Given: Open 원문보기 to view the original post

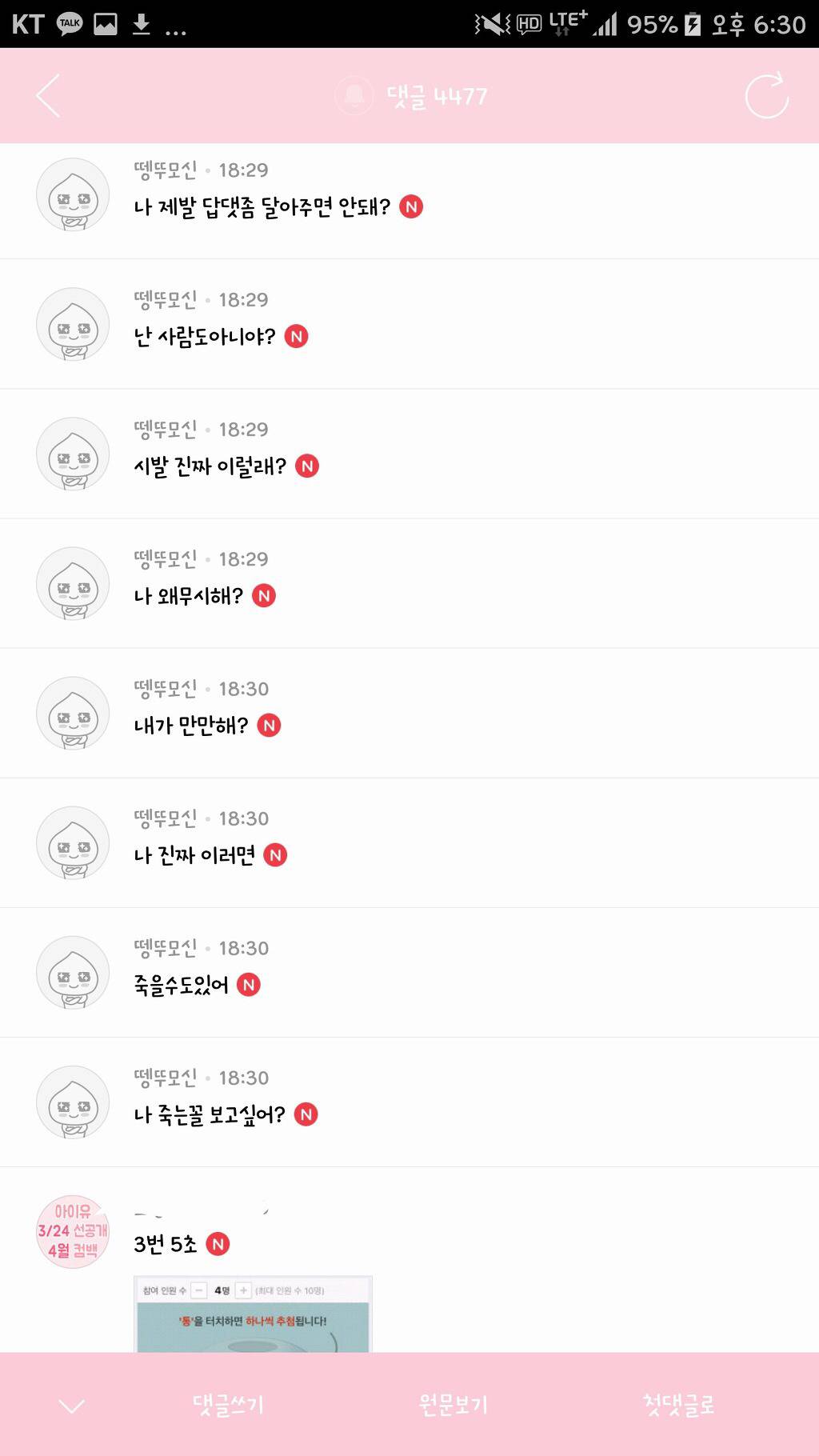Looking at the screenshot, I should point(453,1404).
